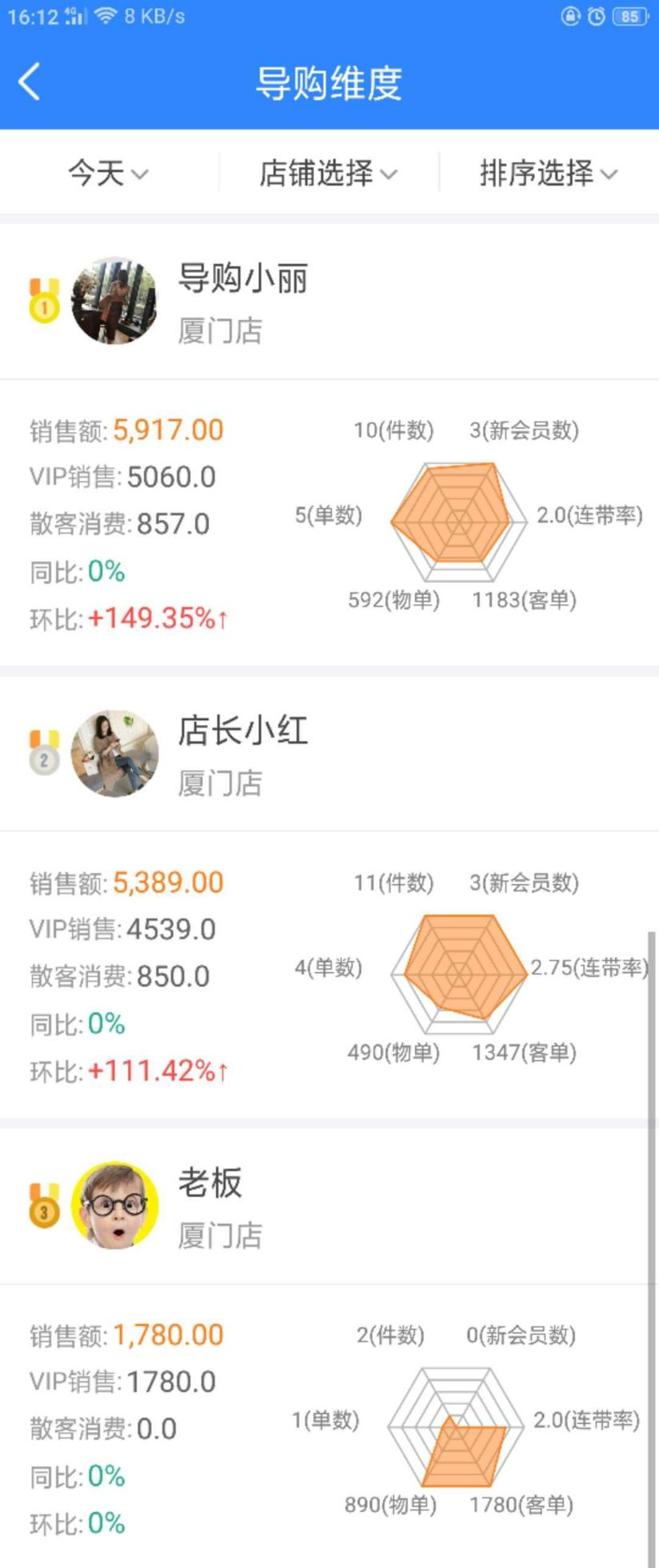Screen dimensions: 659x1568
Task: Open the 排序选择 sorting dropdown
Action: pyautogui.click(x=549, y=173)
